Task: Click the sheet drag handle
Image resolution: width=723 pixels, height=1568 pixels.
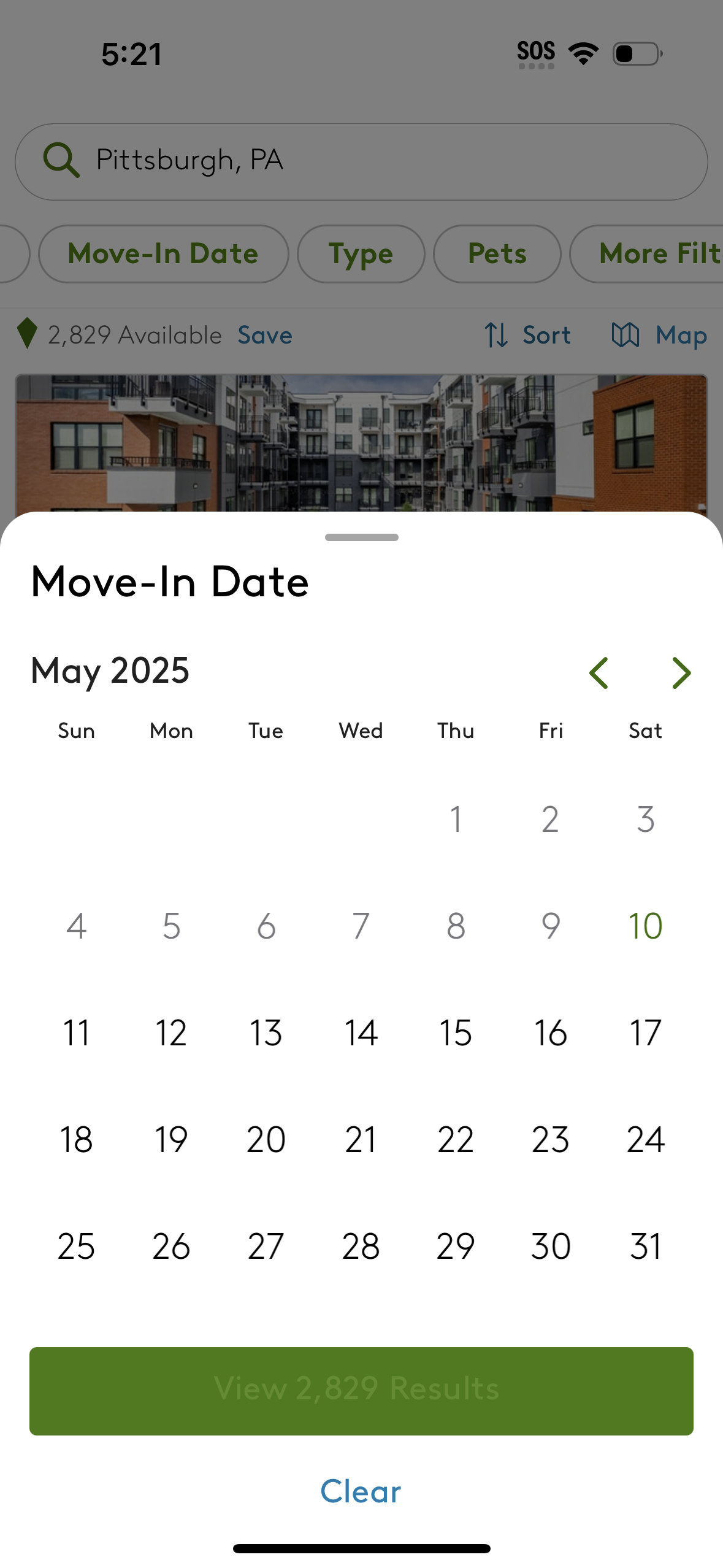Action: coord(361,537)
